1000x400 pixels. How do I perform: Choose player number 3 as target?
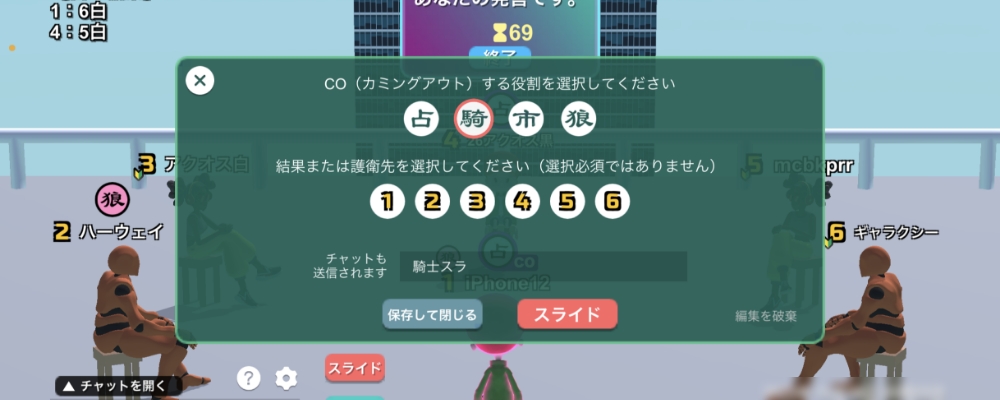(x=477, y=202)
